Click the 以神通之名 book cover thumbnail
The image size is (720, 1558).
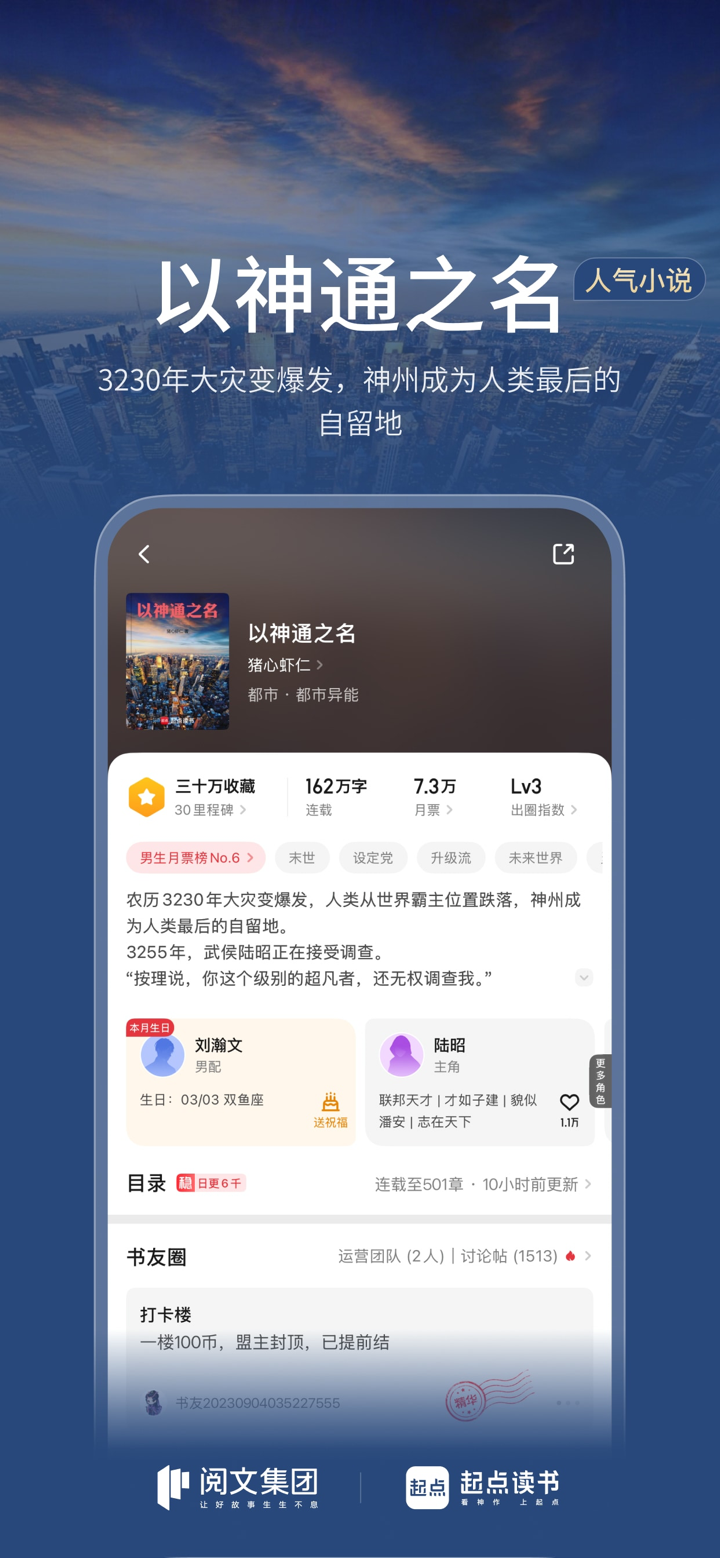(x=177, y=661)
